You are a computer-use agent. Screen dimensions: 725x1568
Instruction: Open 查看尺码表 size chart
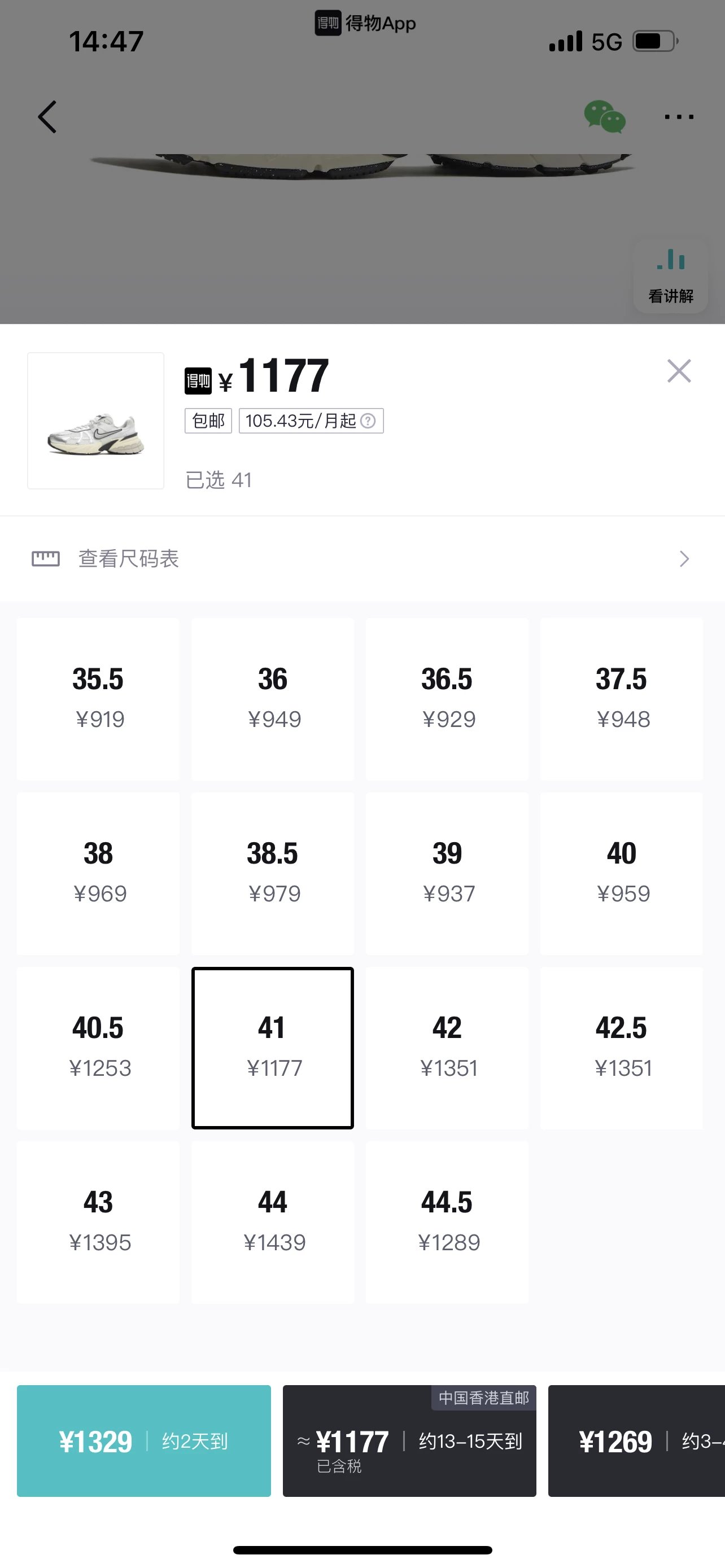(x=362, y=559)
